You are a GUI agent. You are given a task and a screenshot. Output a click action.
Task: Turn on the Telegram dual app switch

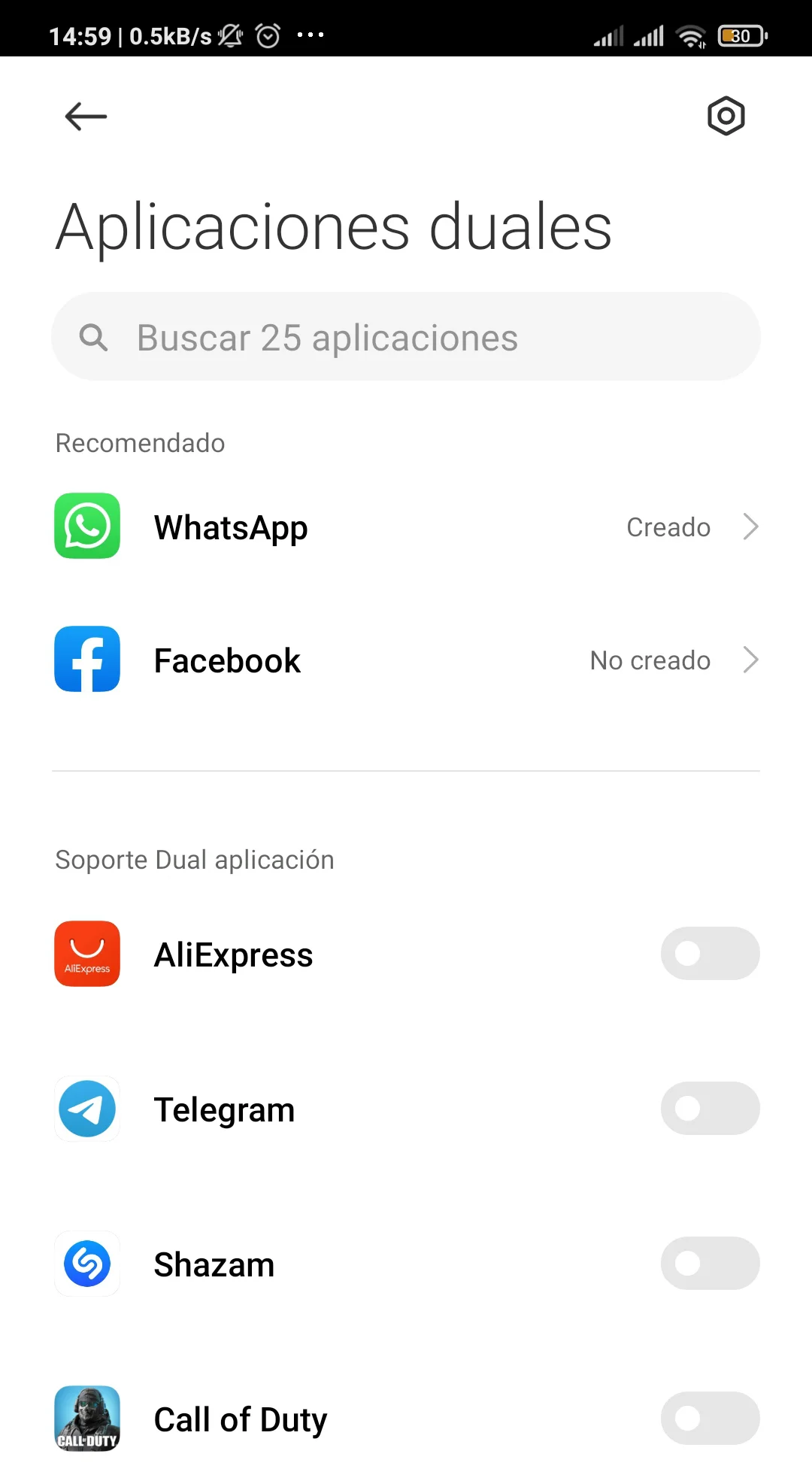[710, 1109]
